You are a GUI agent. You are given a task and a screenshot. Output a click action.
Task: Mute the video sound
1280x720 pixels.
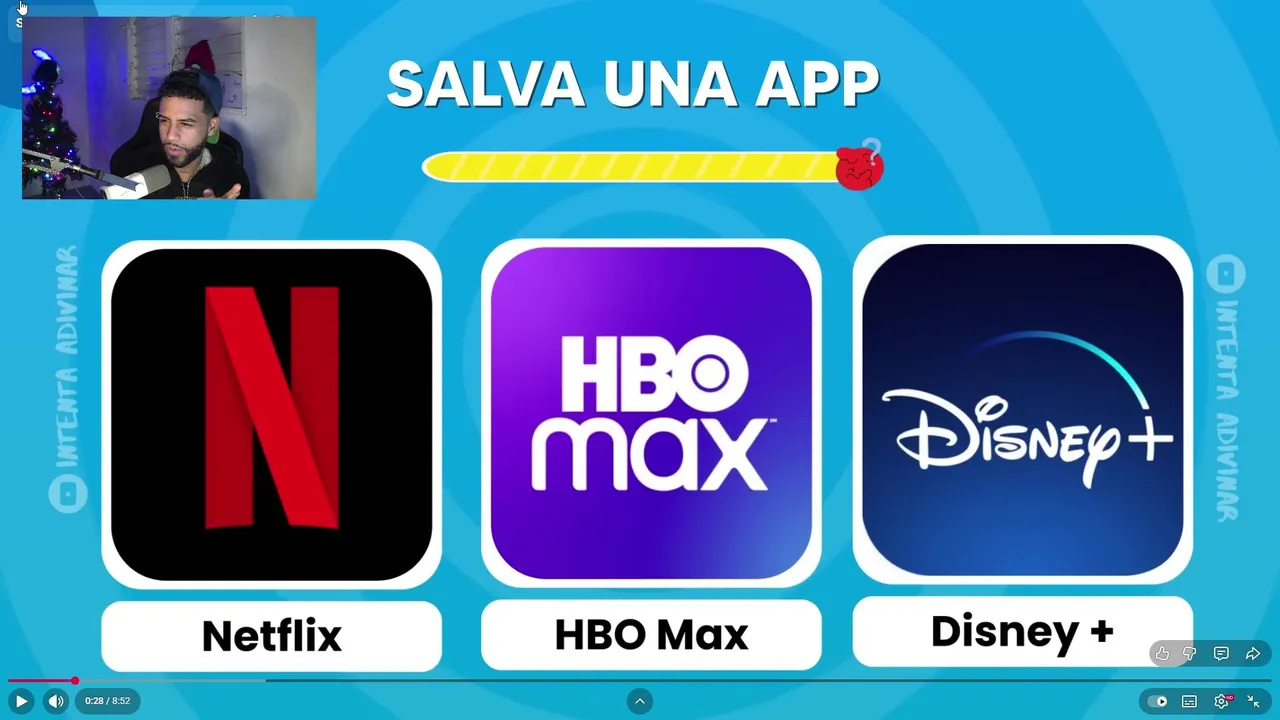[56, 701]
